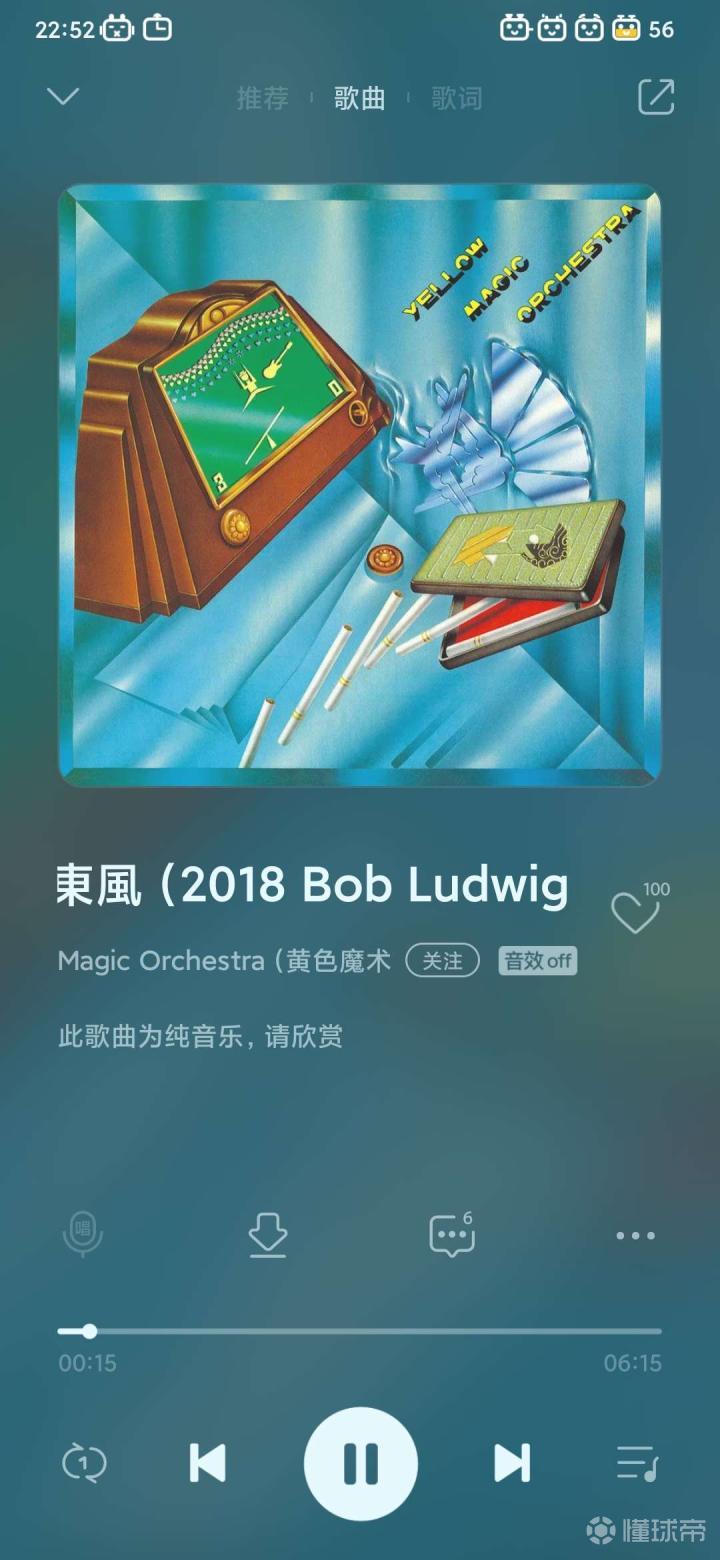The width and height of the screenshot is (720, 1560).
Task: Skip to the next track
Action: coord(512,1464)
